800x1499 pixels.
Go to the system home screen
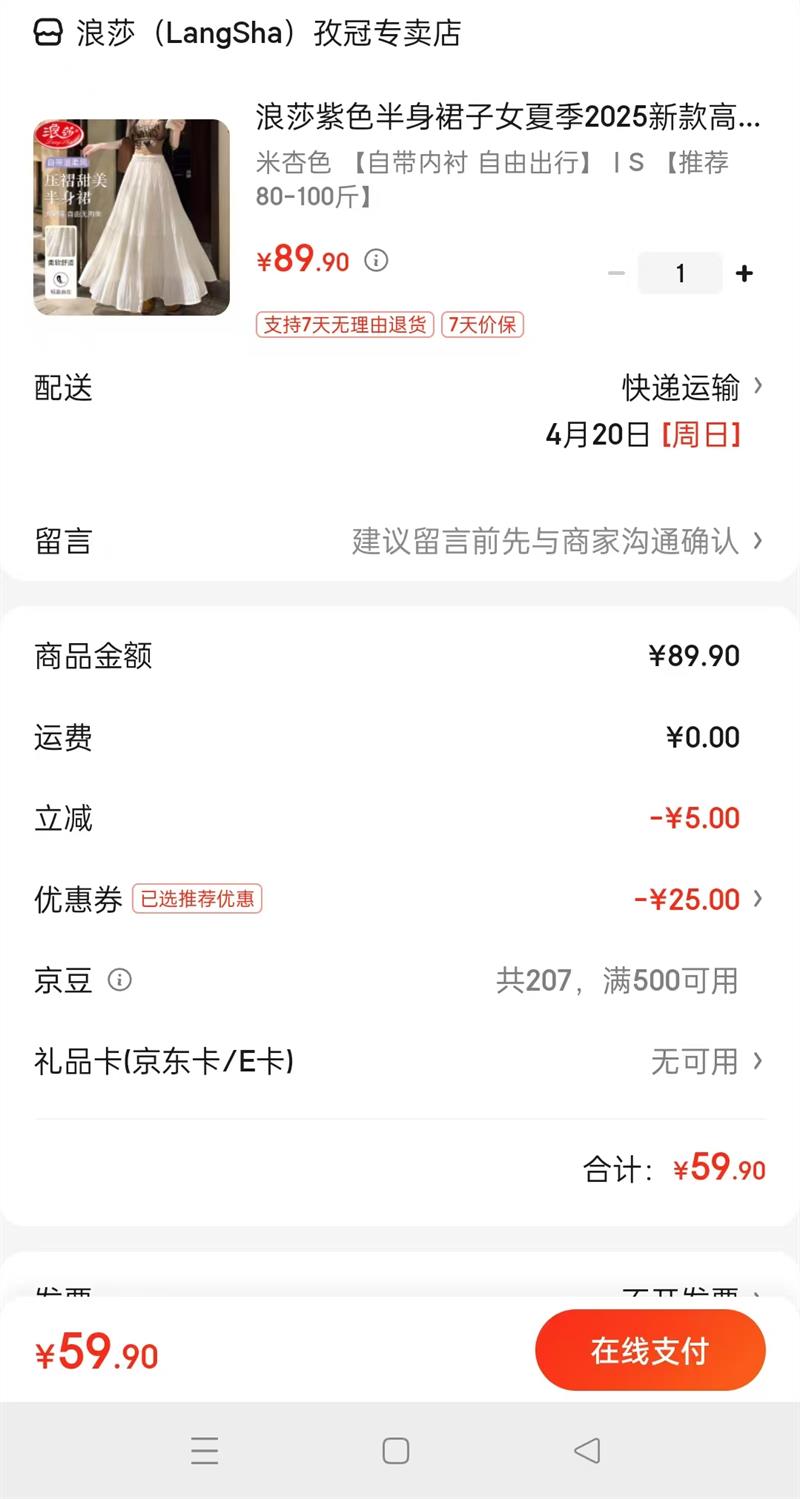(x=396, y=1450)
